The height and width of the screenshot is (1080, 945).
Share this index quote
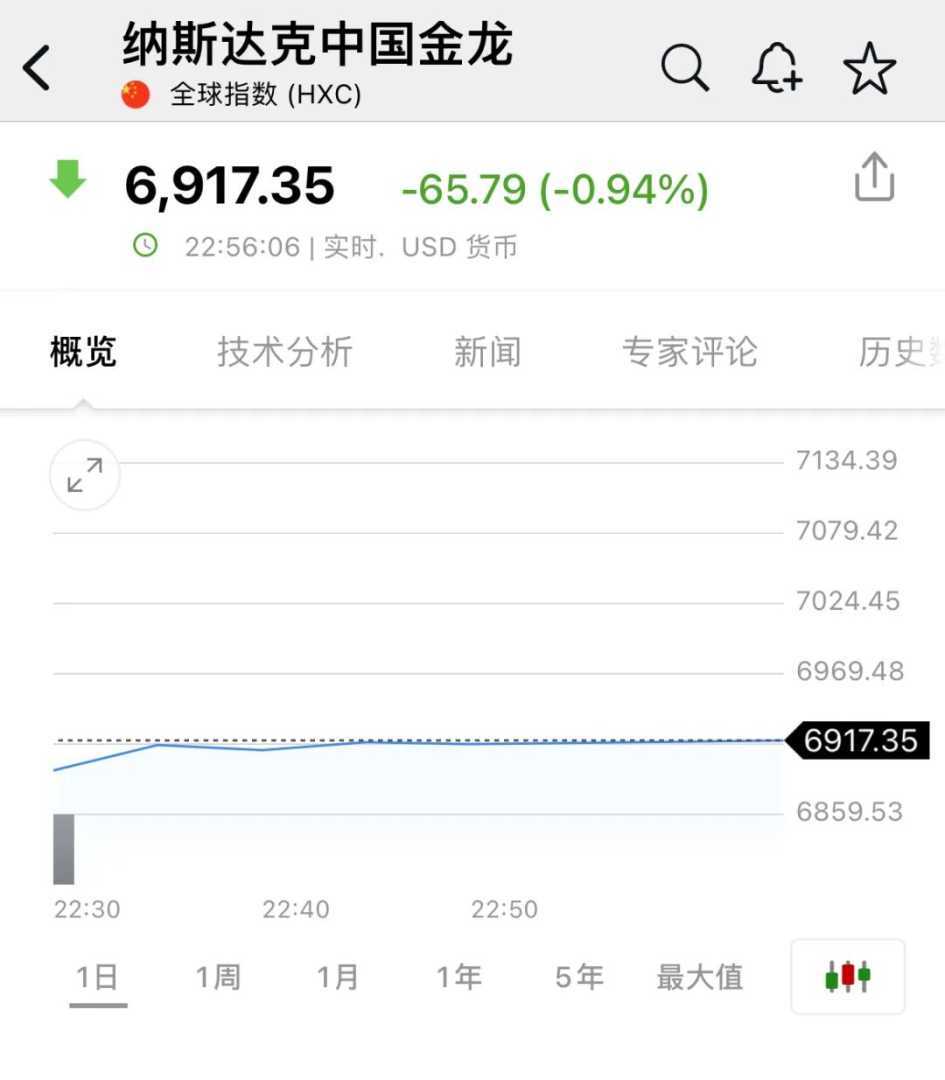point(873,178)
